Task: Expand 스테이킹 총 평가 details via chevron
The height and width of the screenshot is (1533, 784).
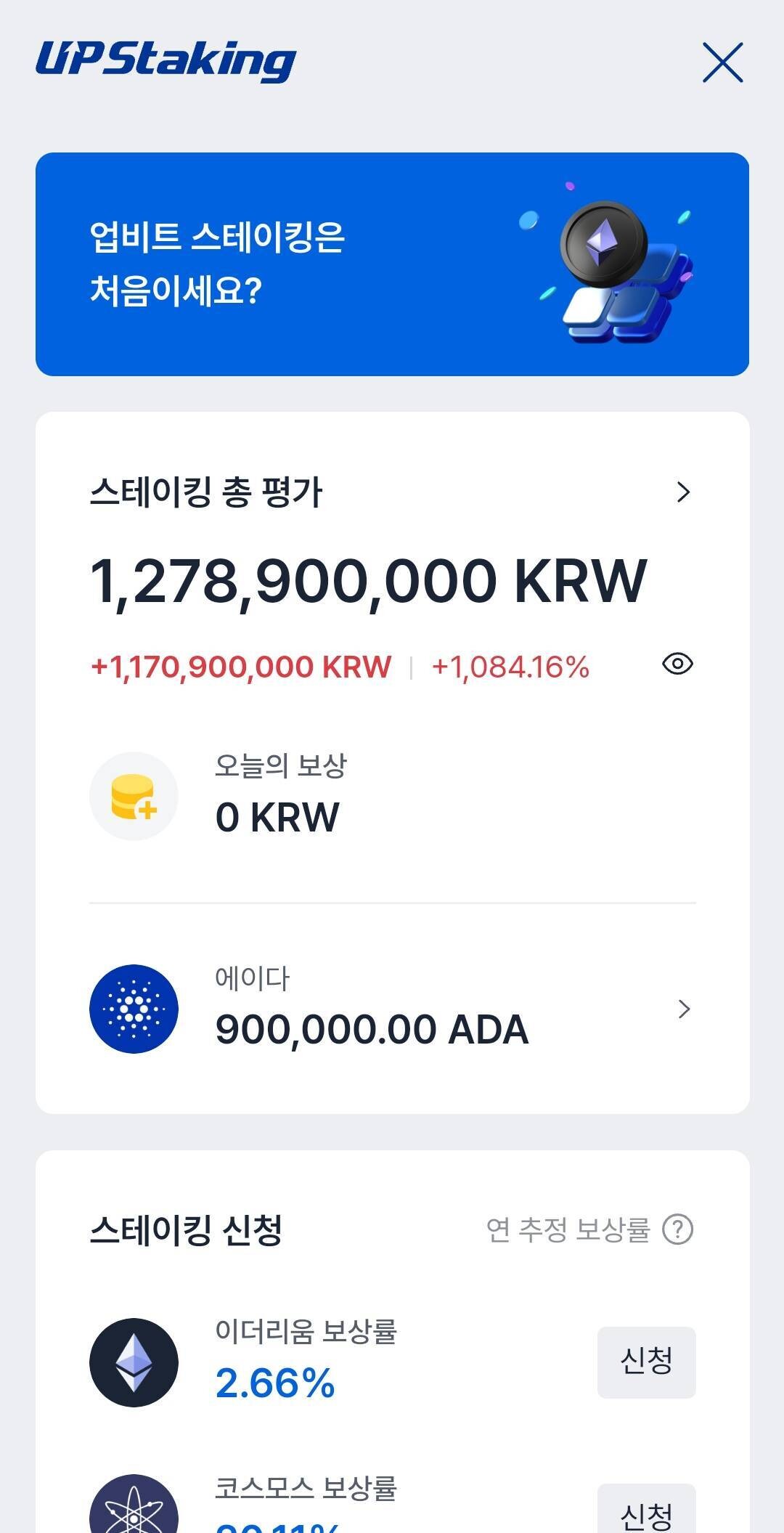Action: coord(683,492)
